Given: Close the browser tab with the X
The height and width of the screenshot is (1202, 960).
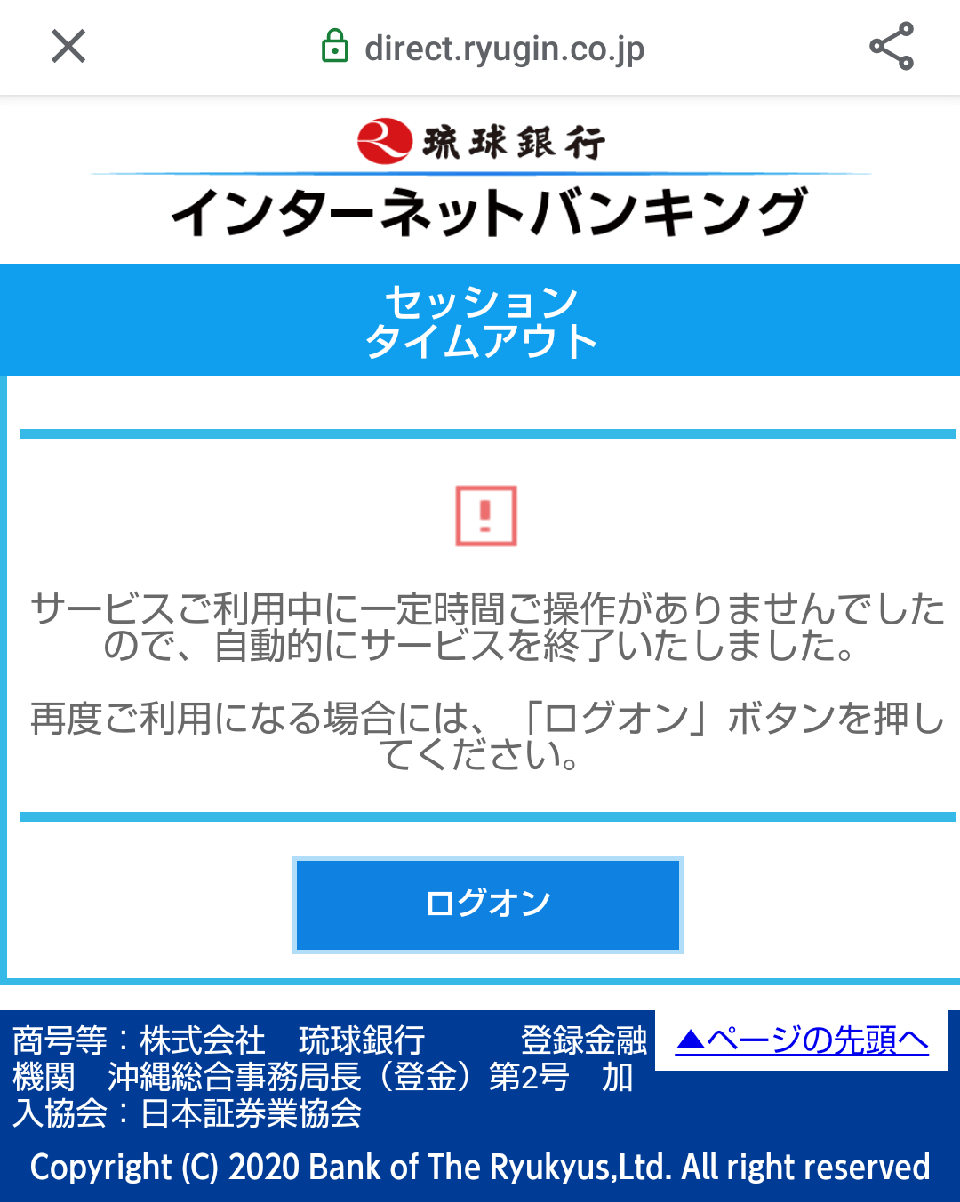Looking at the screenshot, I should click(x=68, y=47).
